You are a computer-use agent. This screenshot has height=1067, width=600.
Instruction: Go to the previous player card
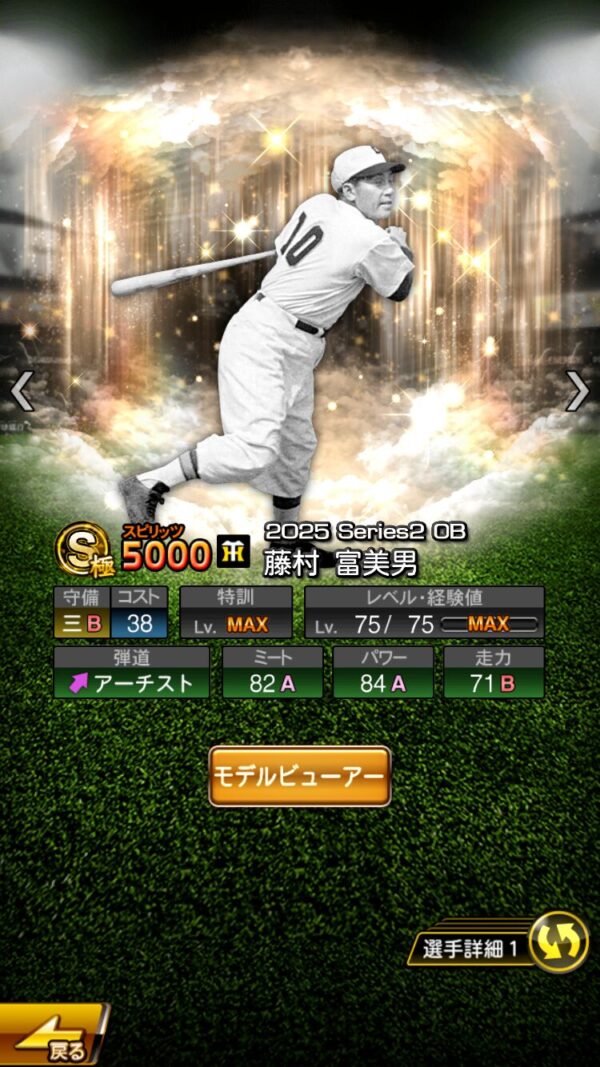[22, 391]
